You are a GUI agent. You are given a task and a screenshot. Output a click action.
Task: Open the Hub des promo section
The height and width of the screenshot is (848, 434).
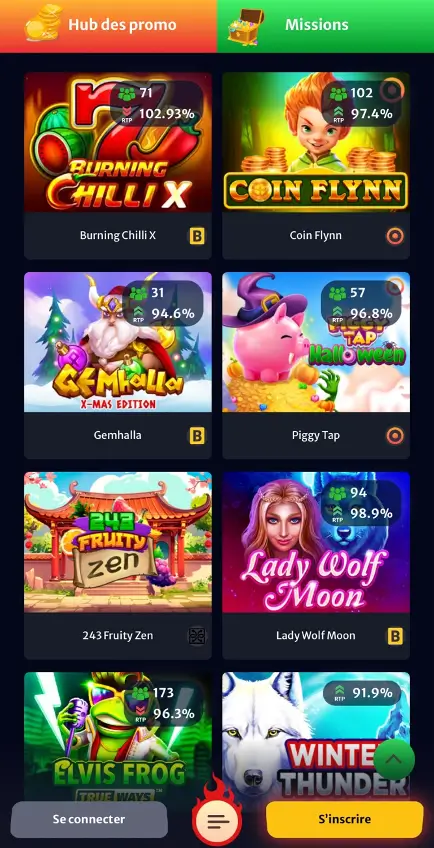click(x=108, y=25)
